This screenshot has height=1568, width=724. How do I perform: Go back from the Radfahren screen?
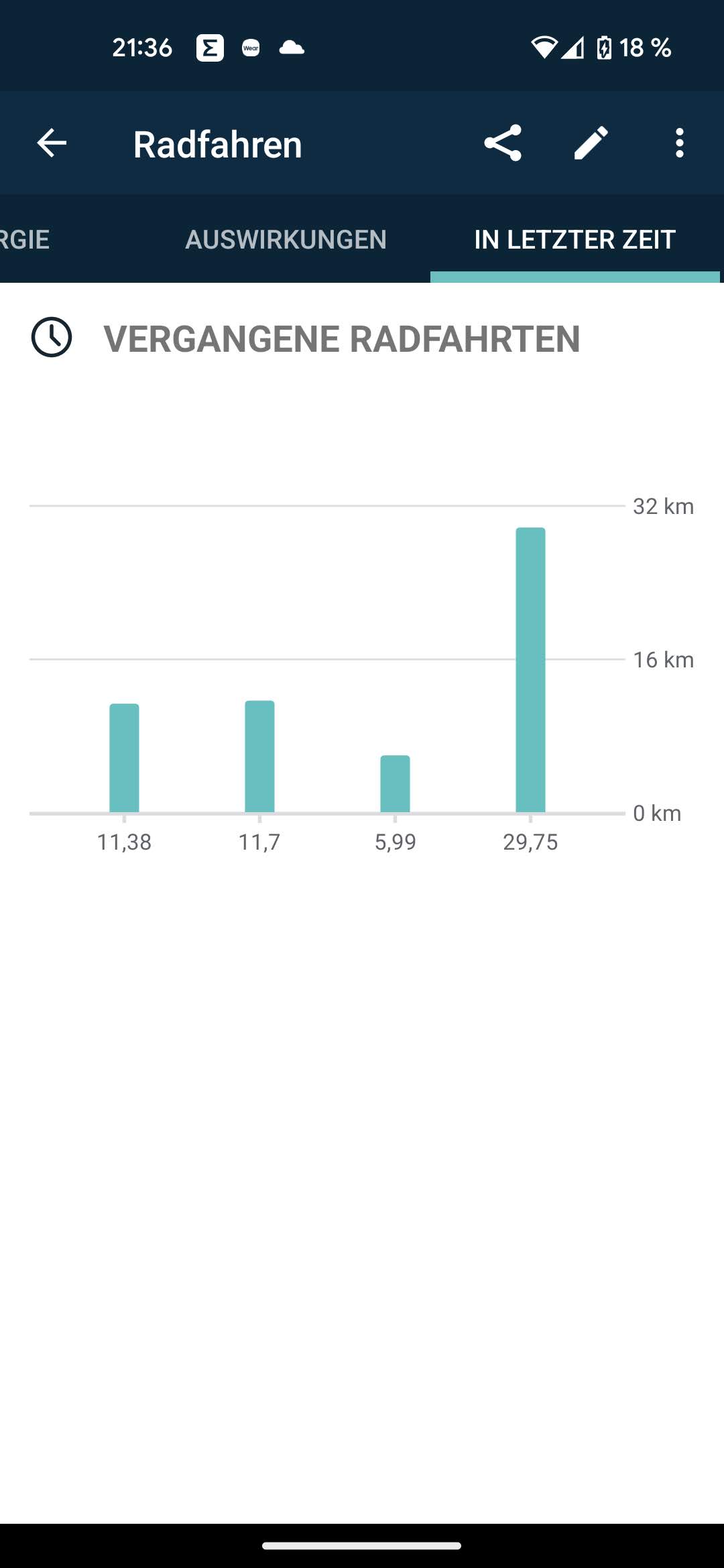click(52, 143)
